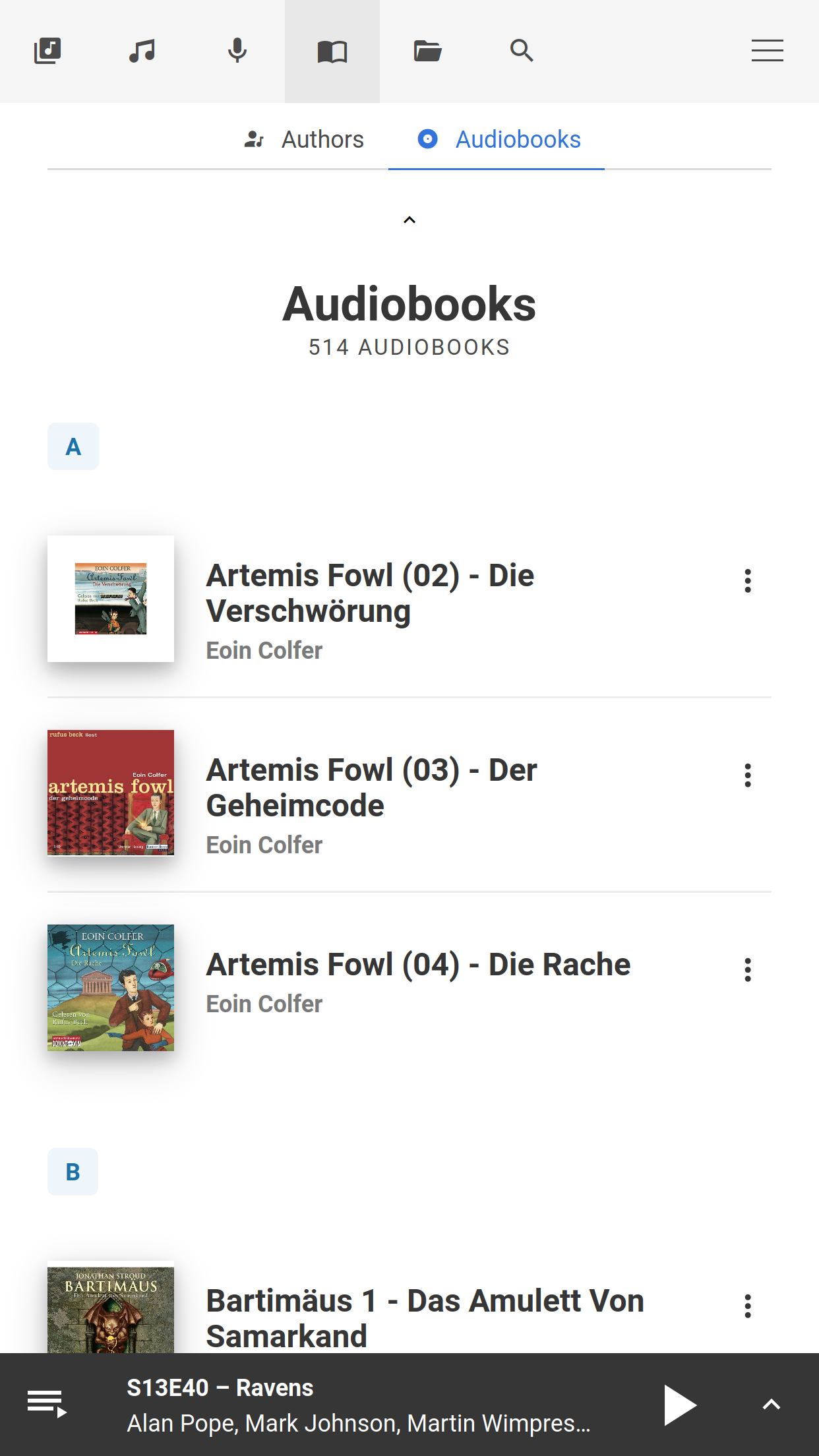The image size is (819, 1456).
Task: Open the podcasts microphone icon
Action: 237,50
